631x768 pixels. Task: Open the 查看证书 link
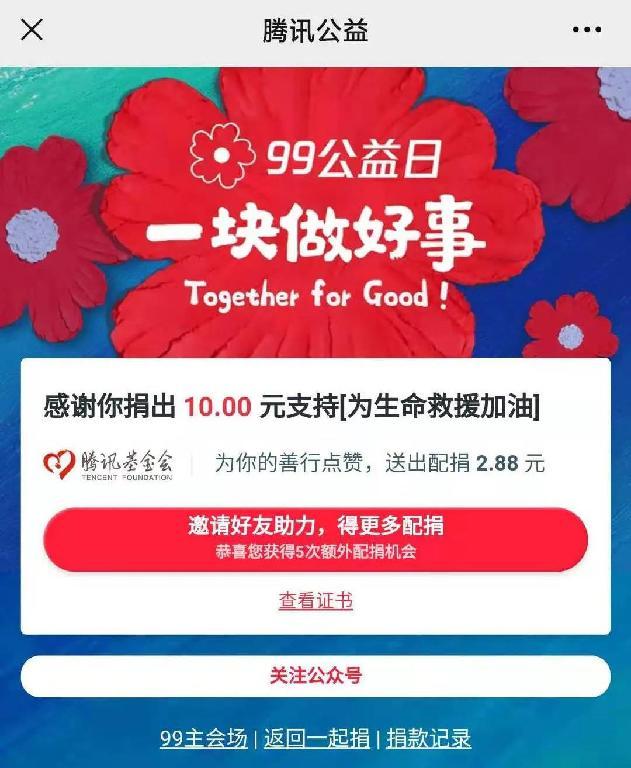point(315,601)
